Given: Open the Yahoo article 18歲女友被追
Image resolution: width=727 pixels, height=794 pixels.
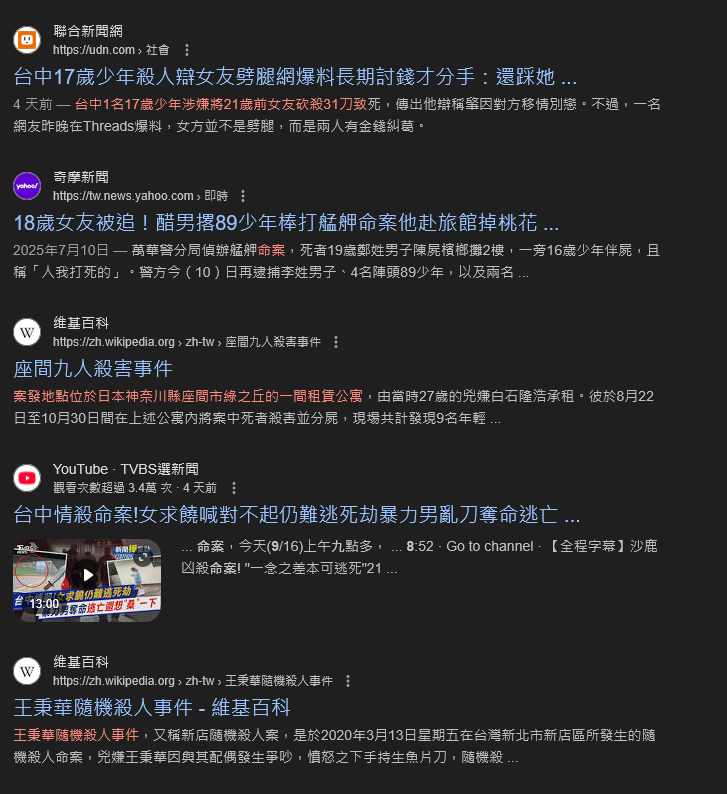Looking at the screenshot, I should click(x=286, y=222).
